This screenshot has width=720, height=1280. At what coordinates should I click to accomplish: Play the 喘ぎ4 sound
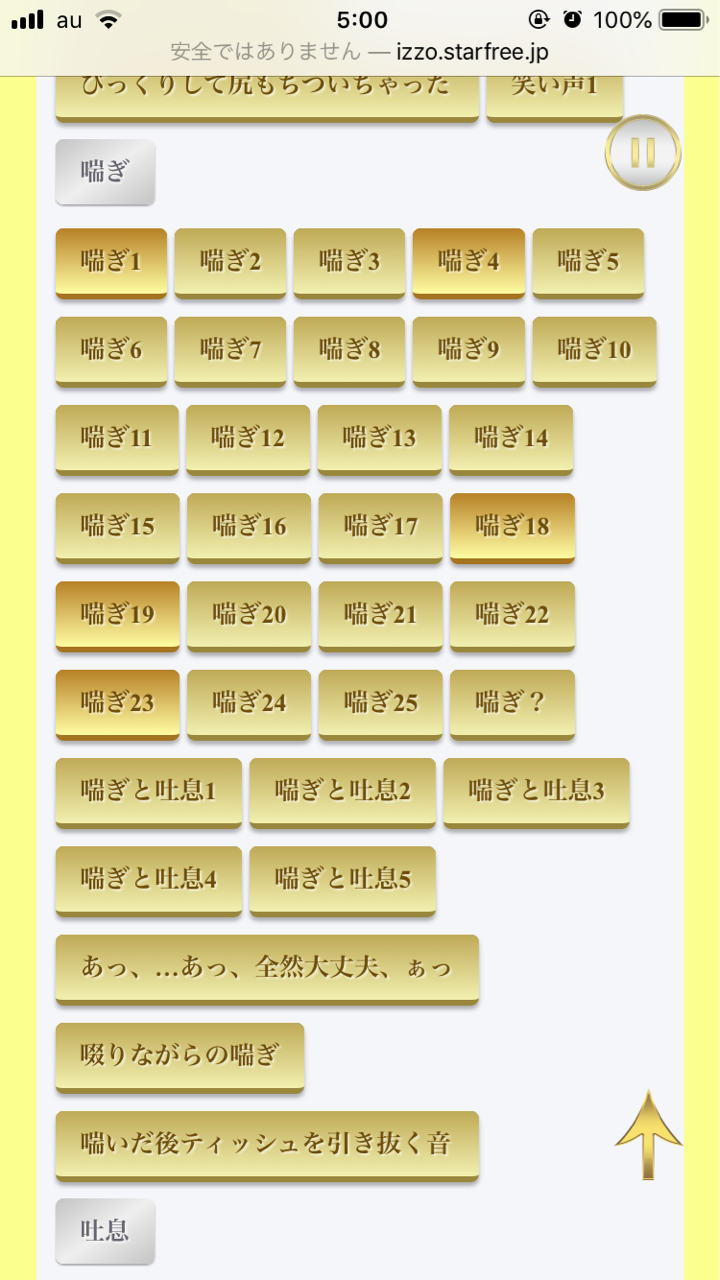point(469,263)
